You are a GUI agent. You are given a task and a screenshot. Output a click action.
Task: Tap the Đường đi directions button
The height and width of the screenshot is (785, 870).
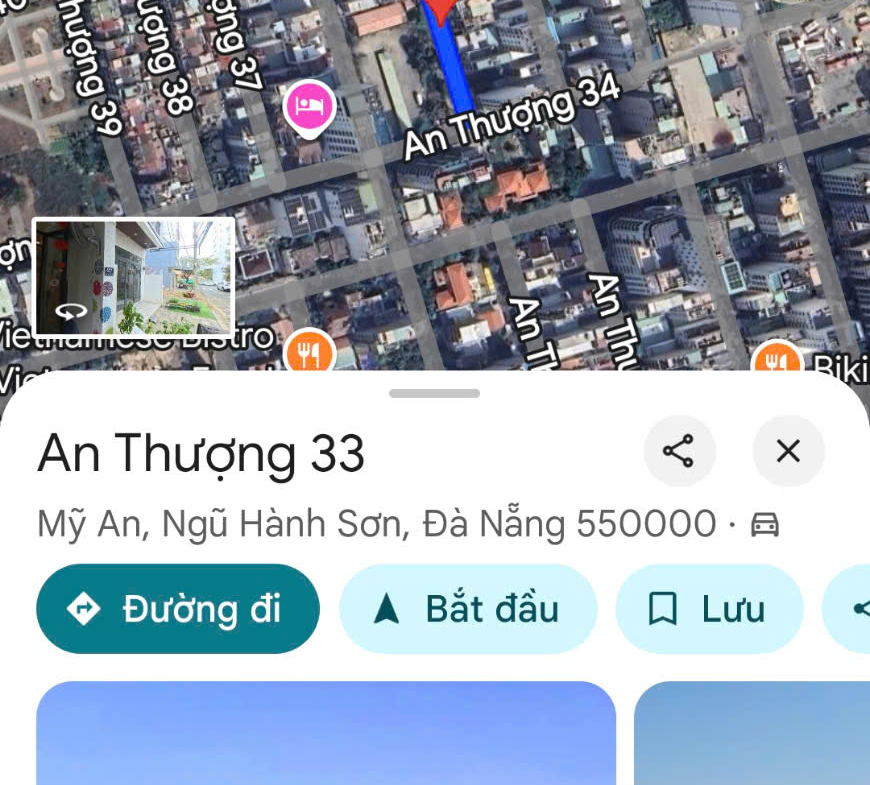pos(178,608)
